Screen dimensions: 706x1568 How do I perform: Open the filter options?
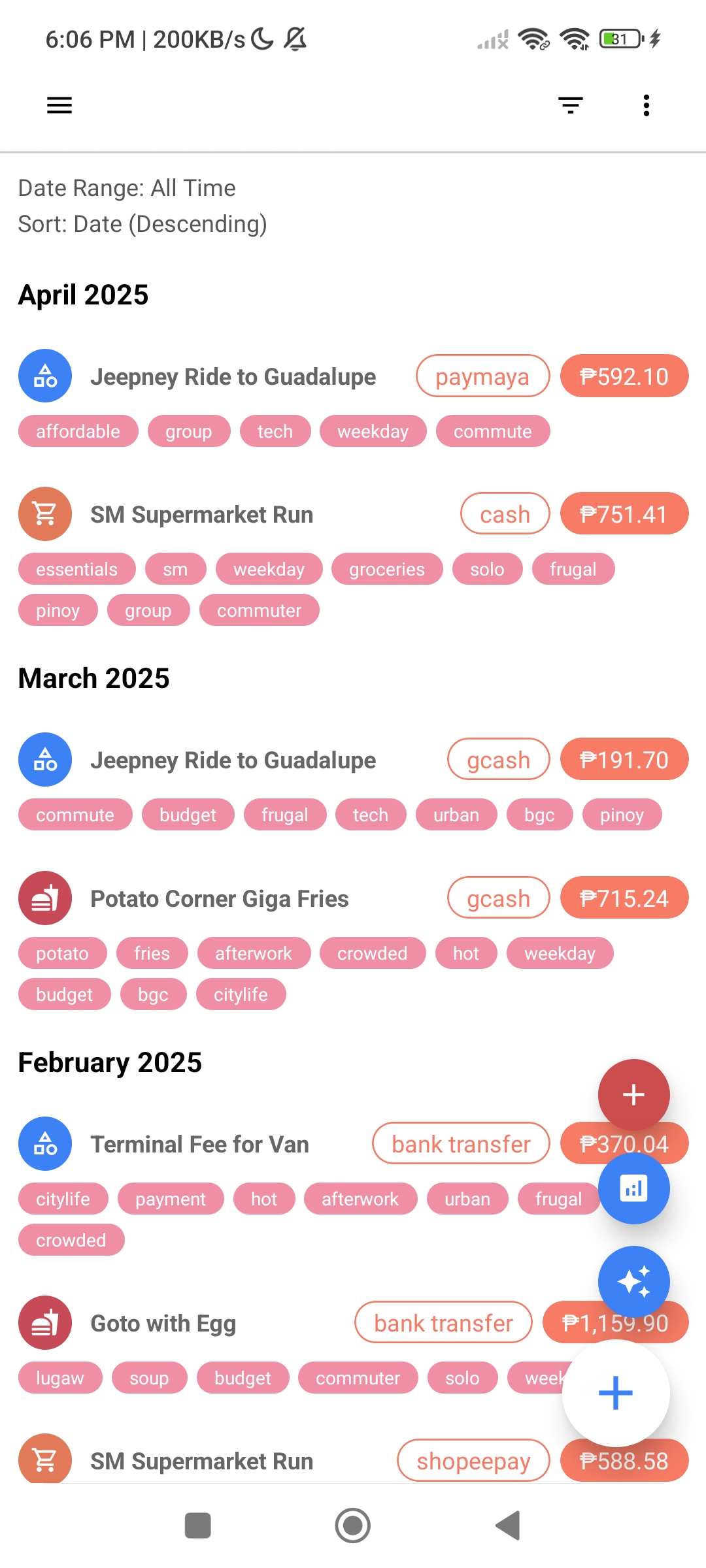tap(570, 105)
